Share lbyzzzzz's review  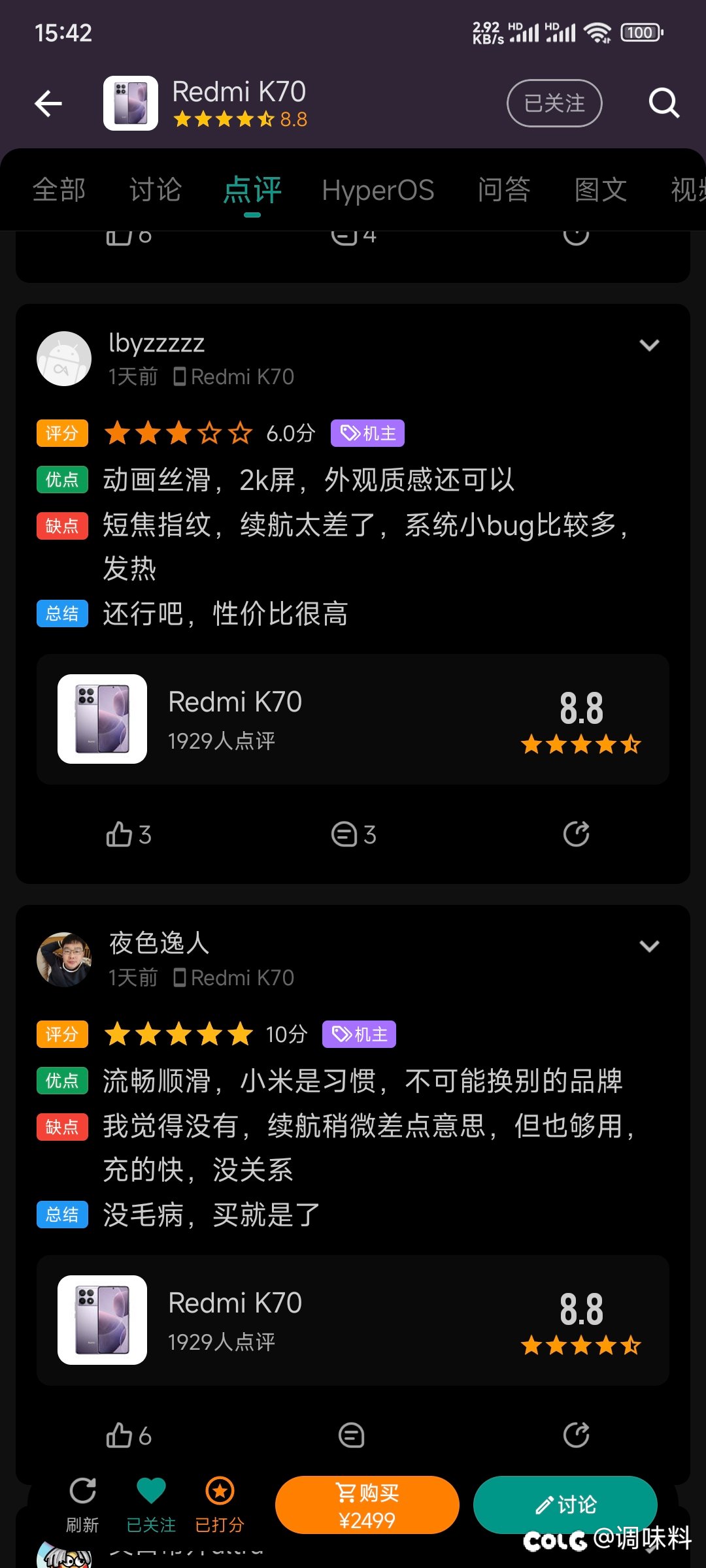point(576,834)
